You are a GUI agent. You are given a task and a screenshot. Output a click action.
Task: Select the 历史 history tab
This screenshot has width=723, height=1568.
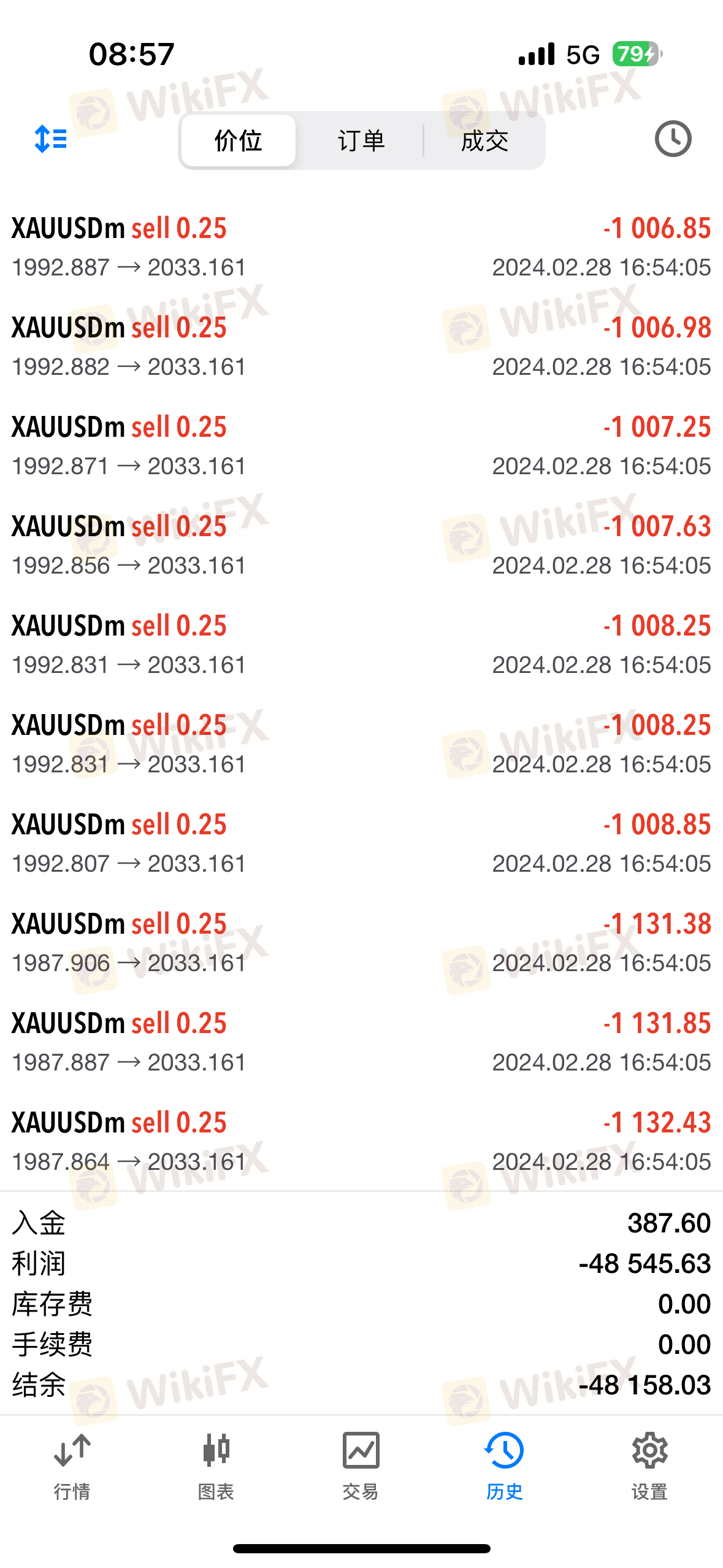point(505,1466)
